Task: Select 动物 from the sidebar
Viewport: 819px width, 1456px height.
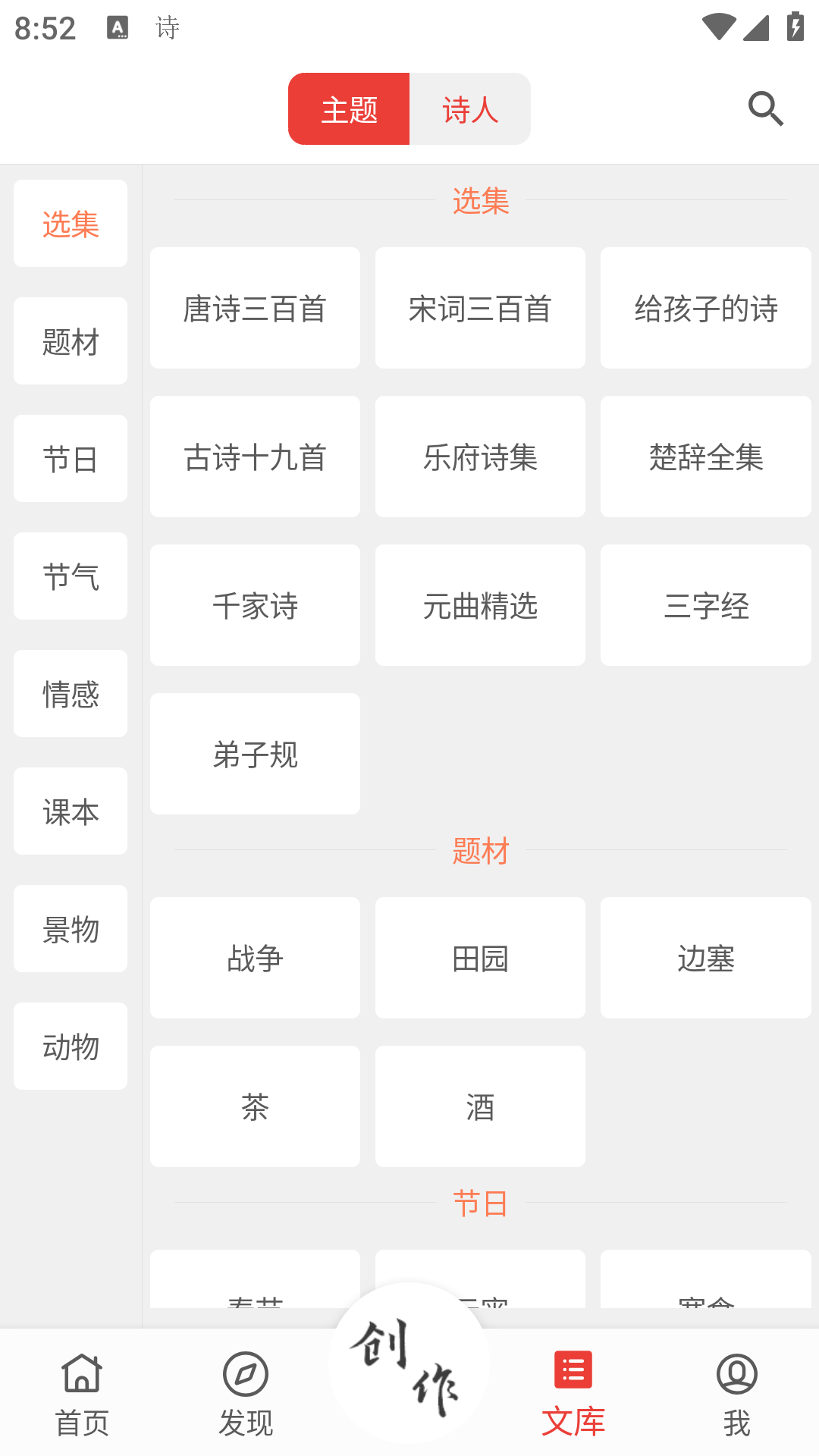Action: tap(70, 1046)
